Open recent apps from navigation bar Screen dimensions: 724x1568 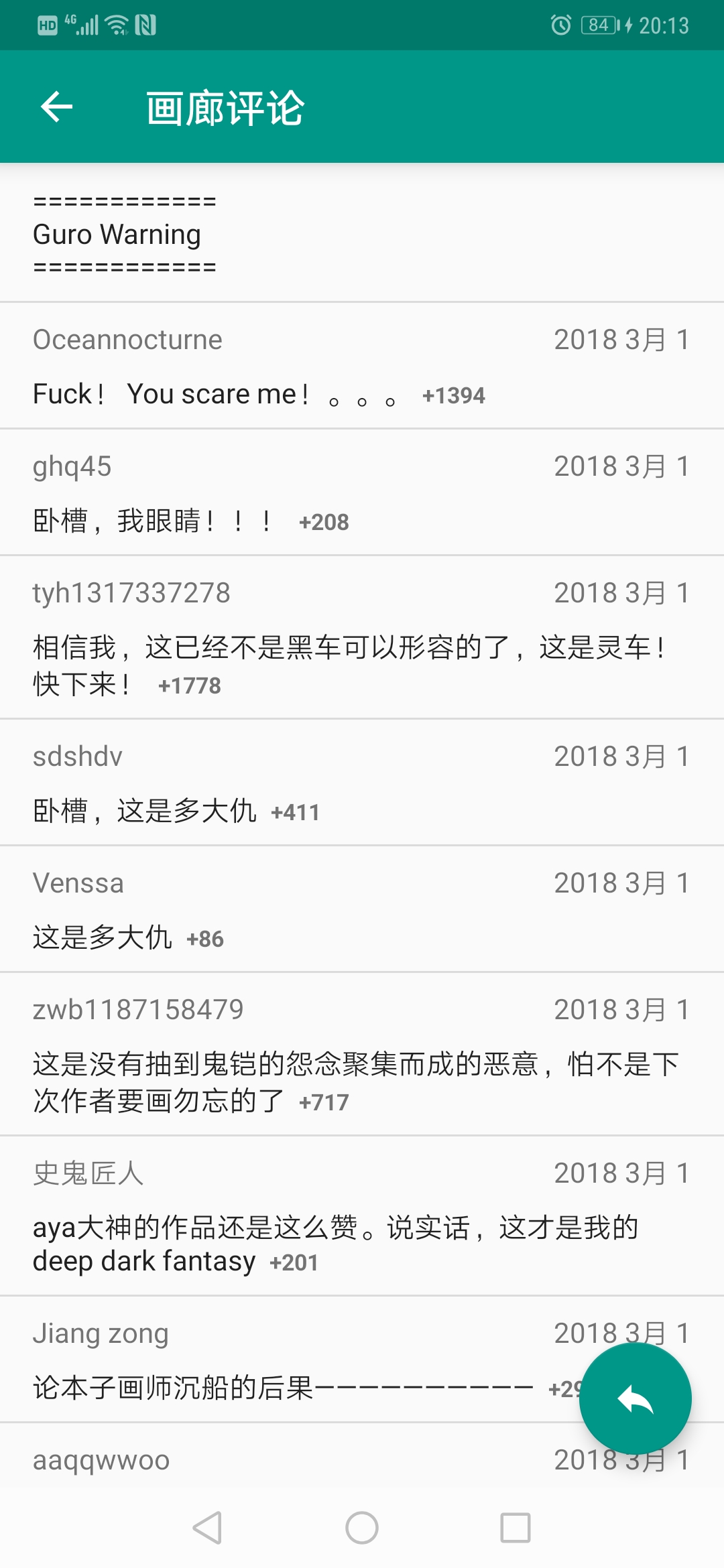[516, 1528]
